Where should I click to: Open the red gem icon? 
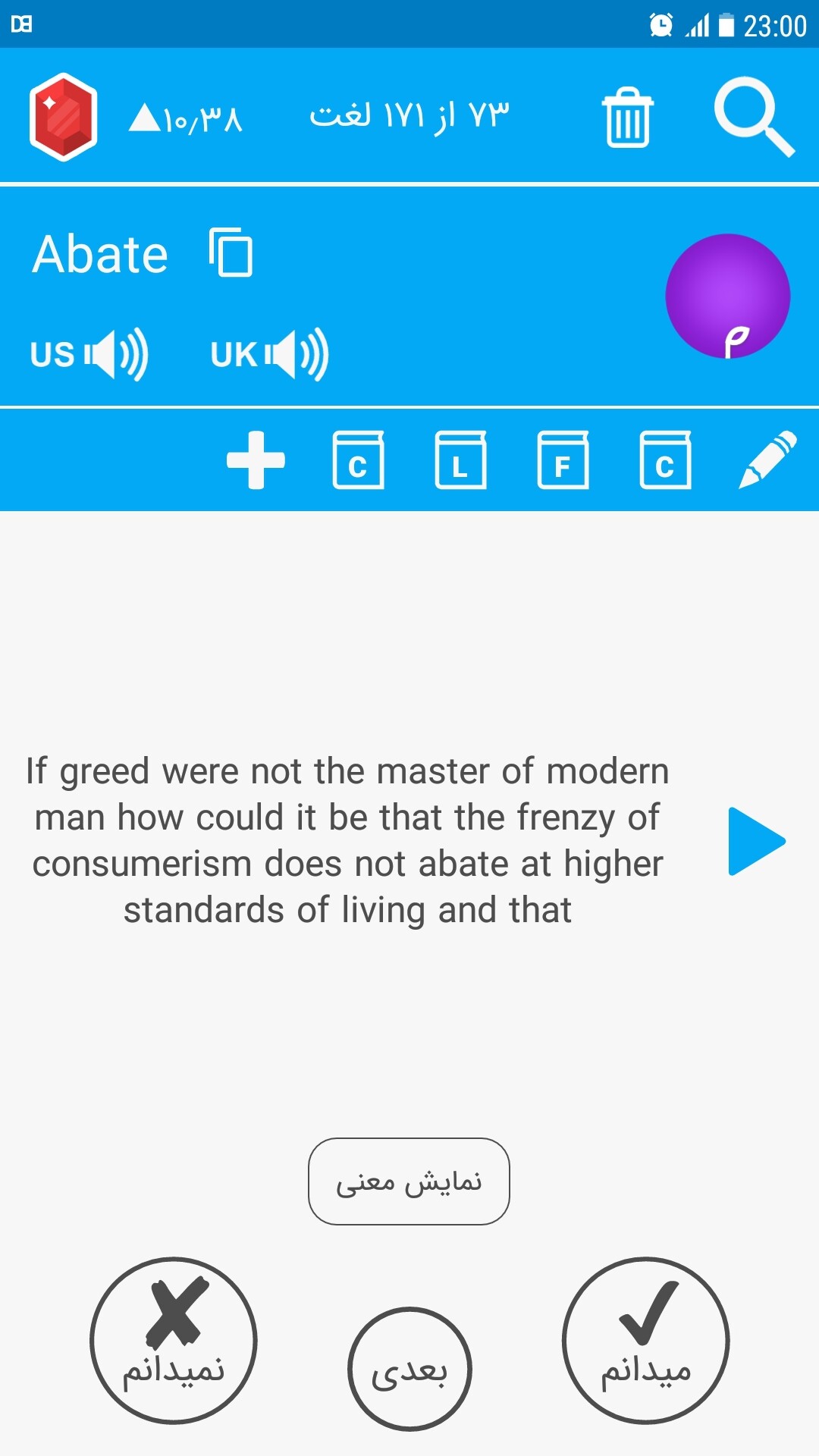pos(64,117)
